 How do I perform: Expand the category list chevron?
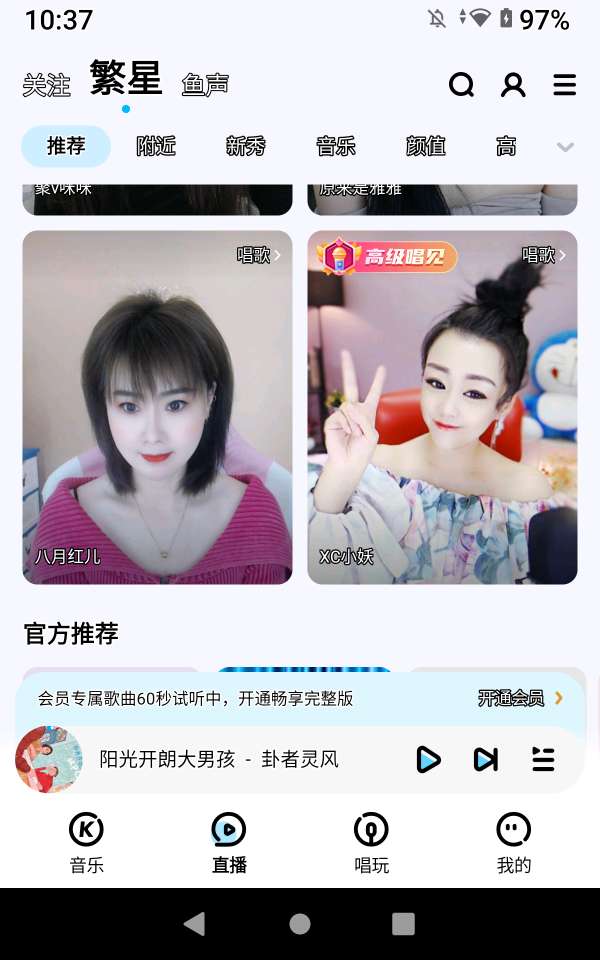coord(564,147)
